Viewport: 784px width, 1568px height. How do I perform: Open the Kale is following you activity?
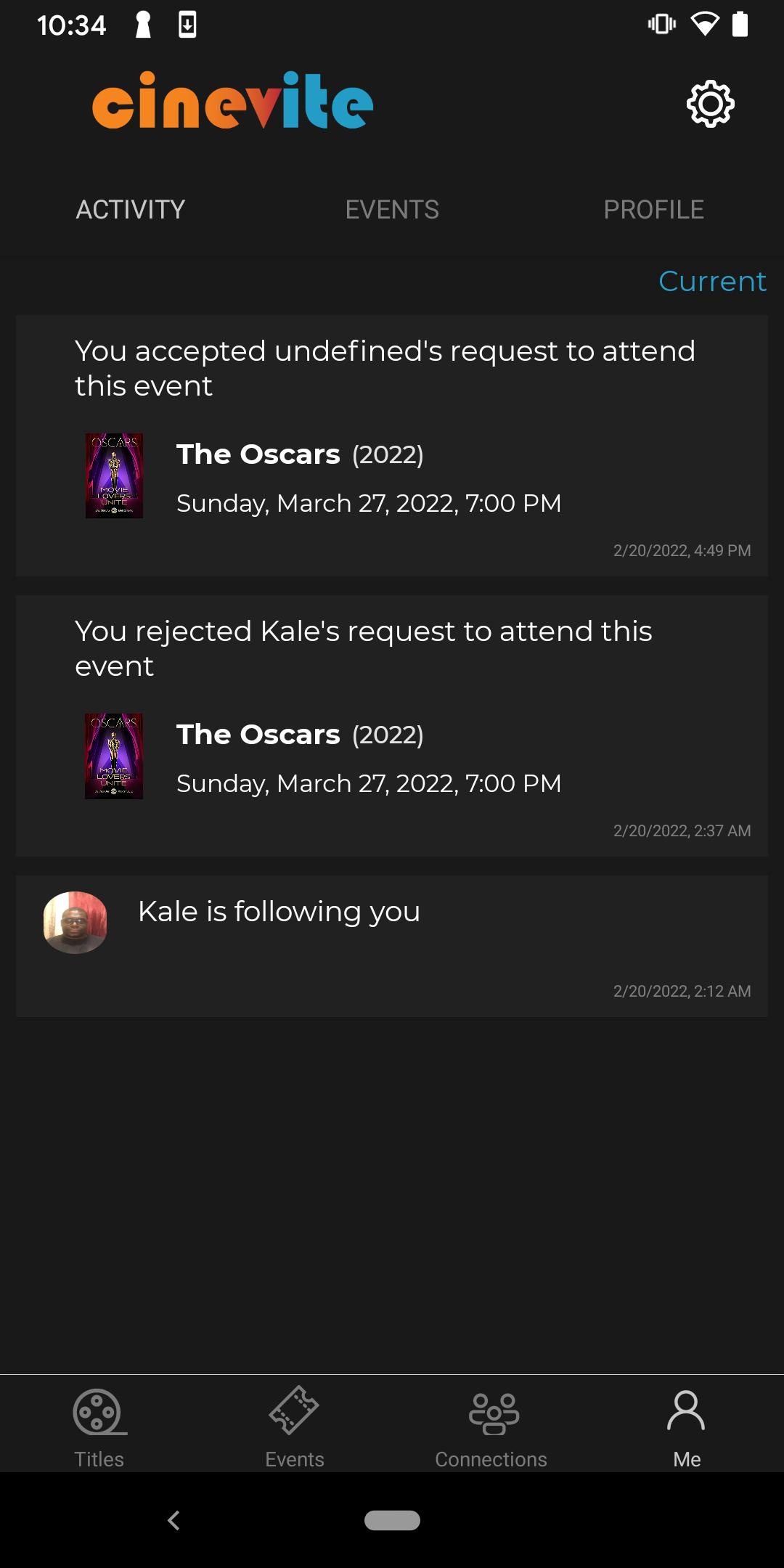point(392,946)
